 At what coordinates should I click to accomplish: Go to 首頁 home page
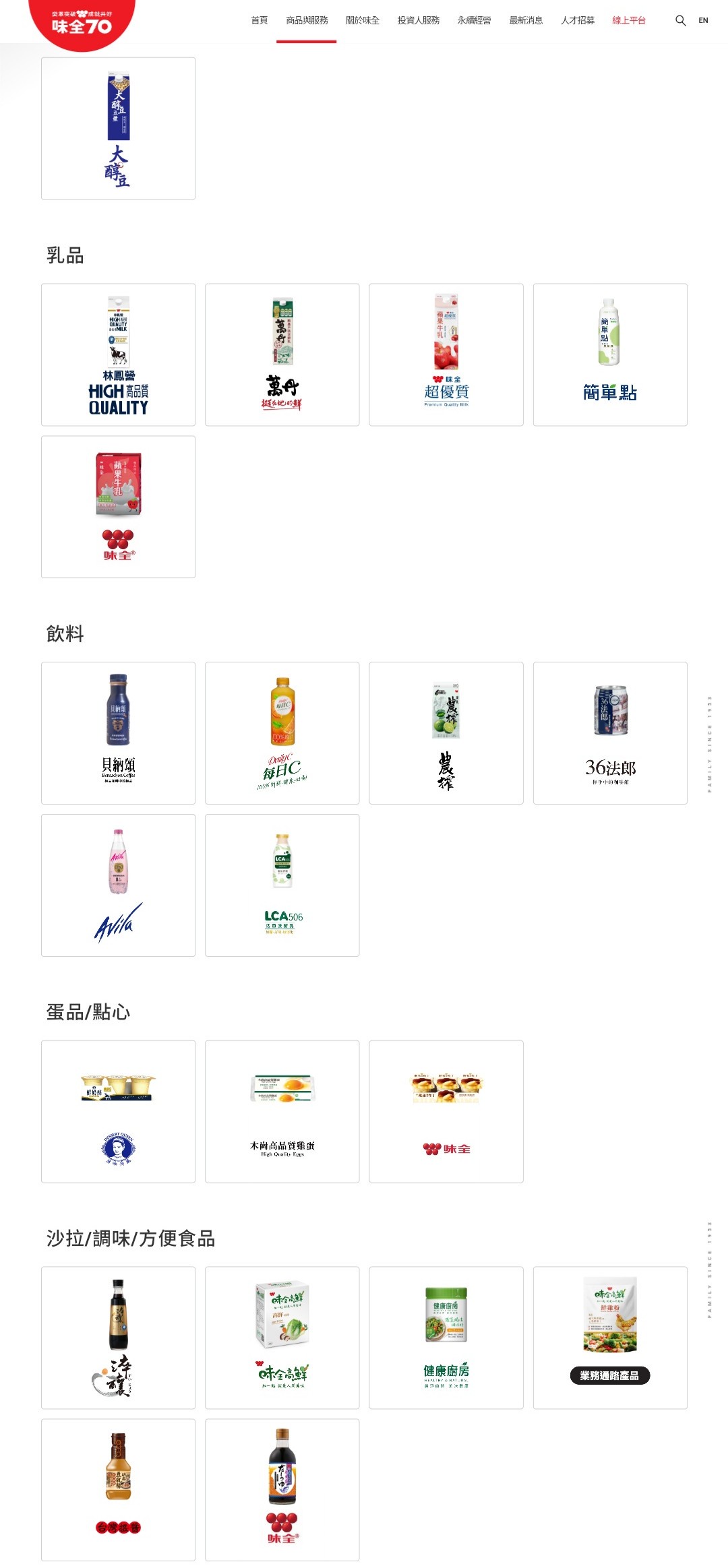click(259, 21)
